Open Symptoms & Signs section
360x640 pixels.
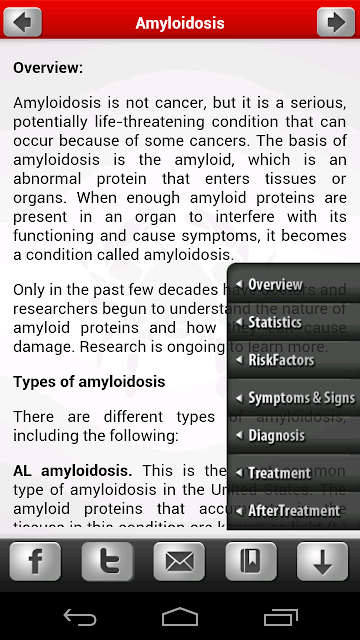pos(293,398)
